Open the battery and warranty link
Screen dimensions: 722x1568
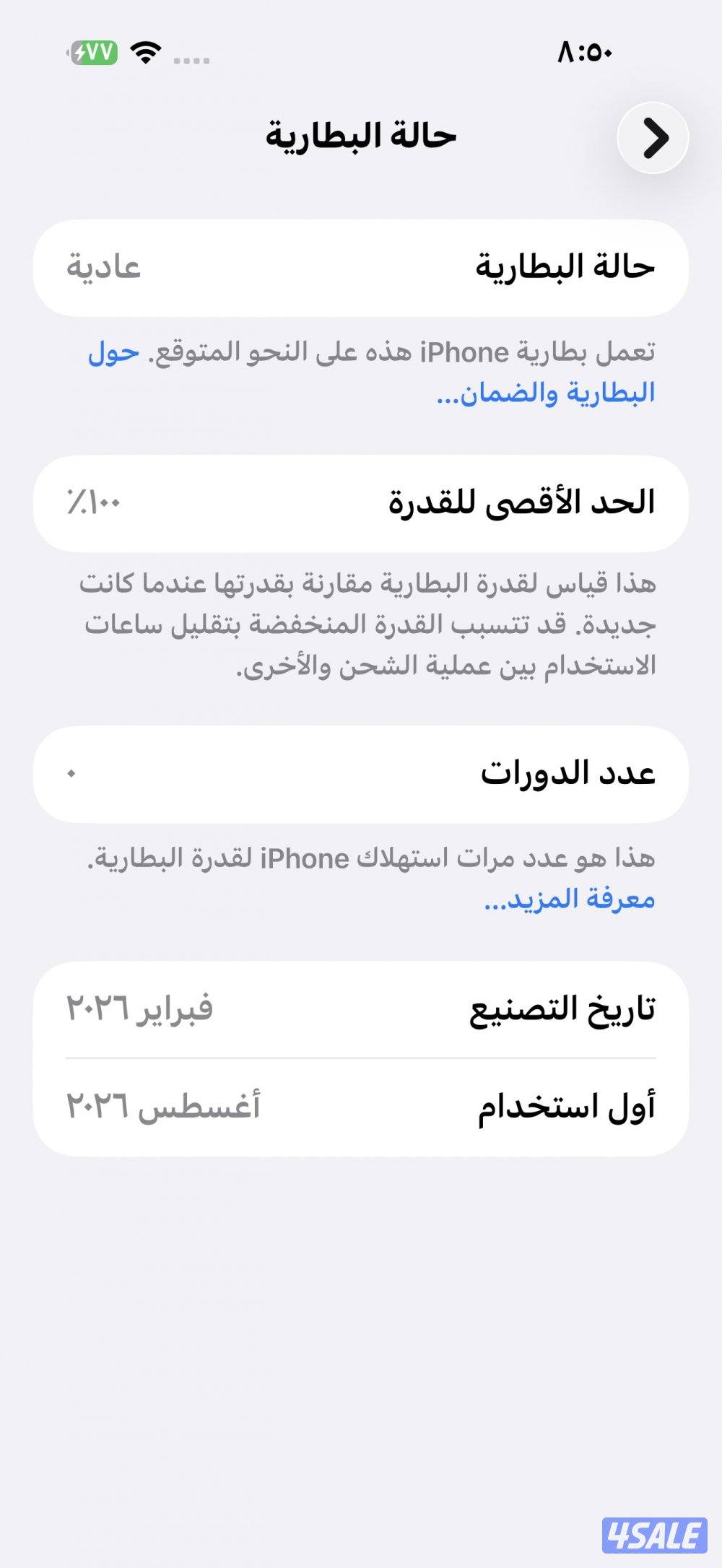tap(546, 393)
